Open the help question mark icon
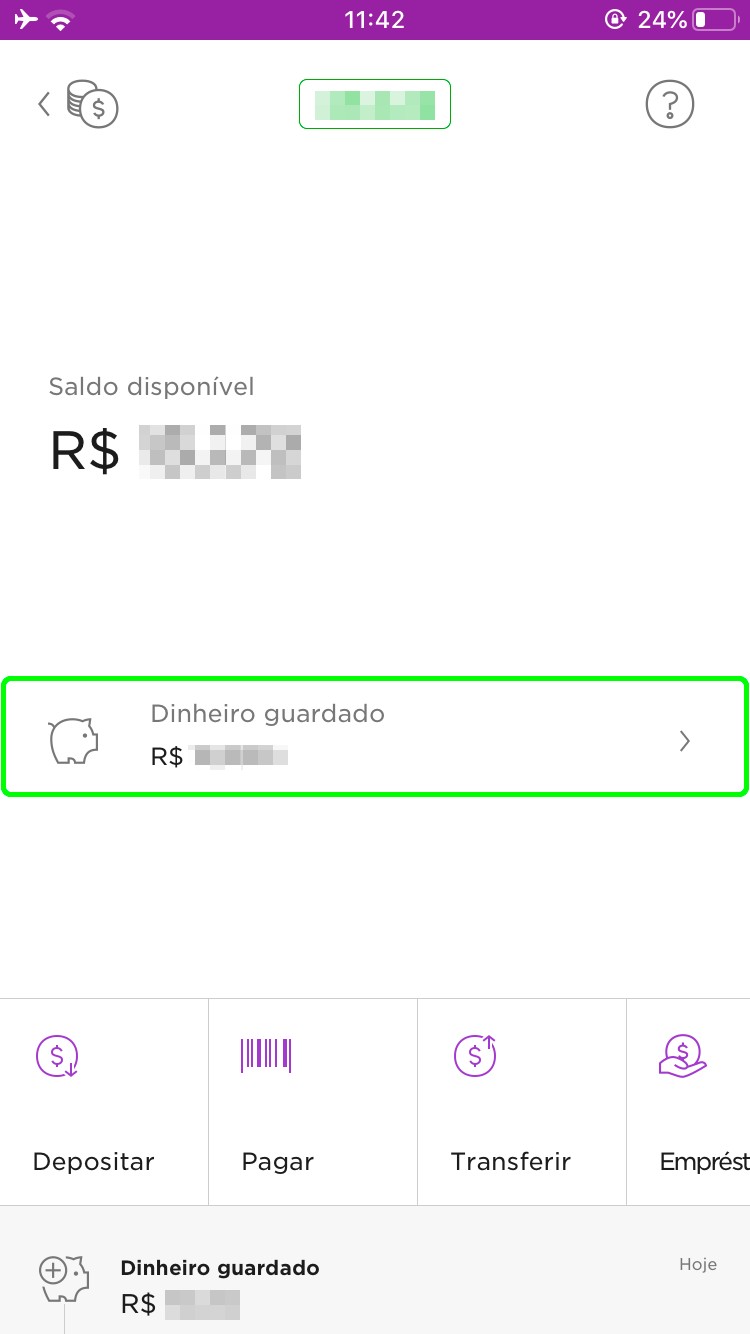Screen dimensions: 750x1334 click(x=669, y=104)
